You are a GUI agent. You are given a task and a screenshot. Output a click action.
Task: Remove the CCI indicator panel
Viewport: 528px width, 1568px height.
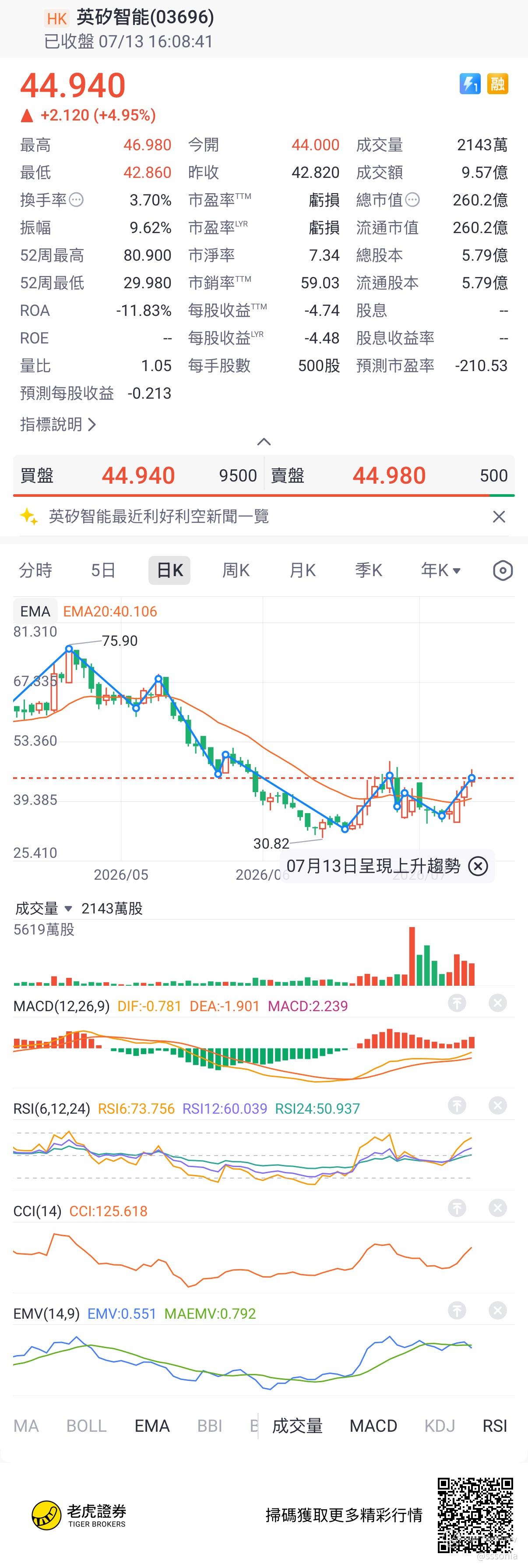pos(498,1207)
